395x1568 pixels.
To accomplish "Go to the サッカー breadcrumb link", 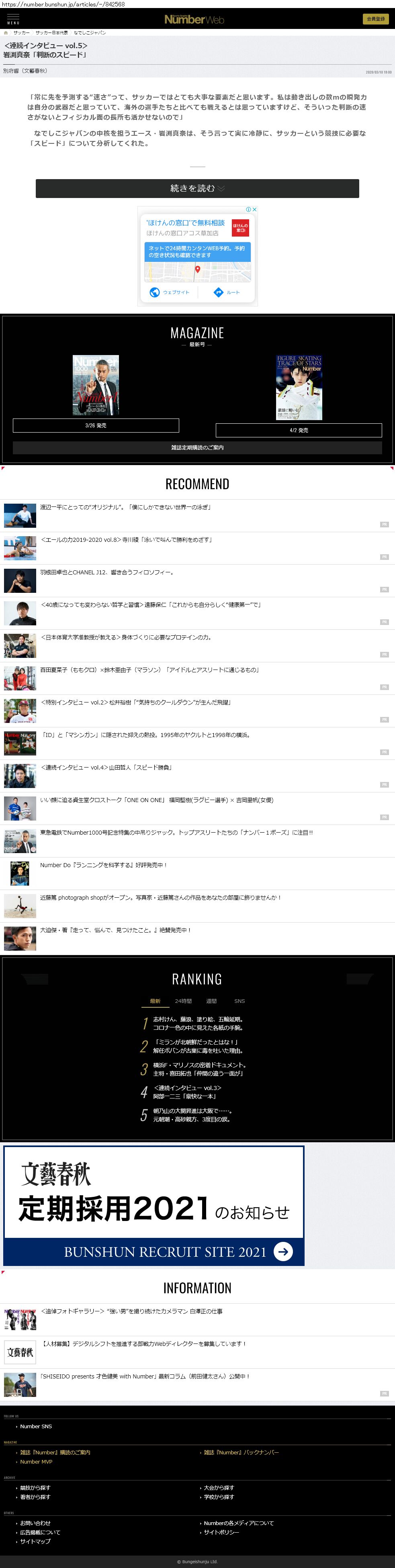I will coord(21,32).
